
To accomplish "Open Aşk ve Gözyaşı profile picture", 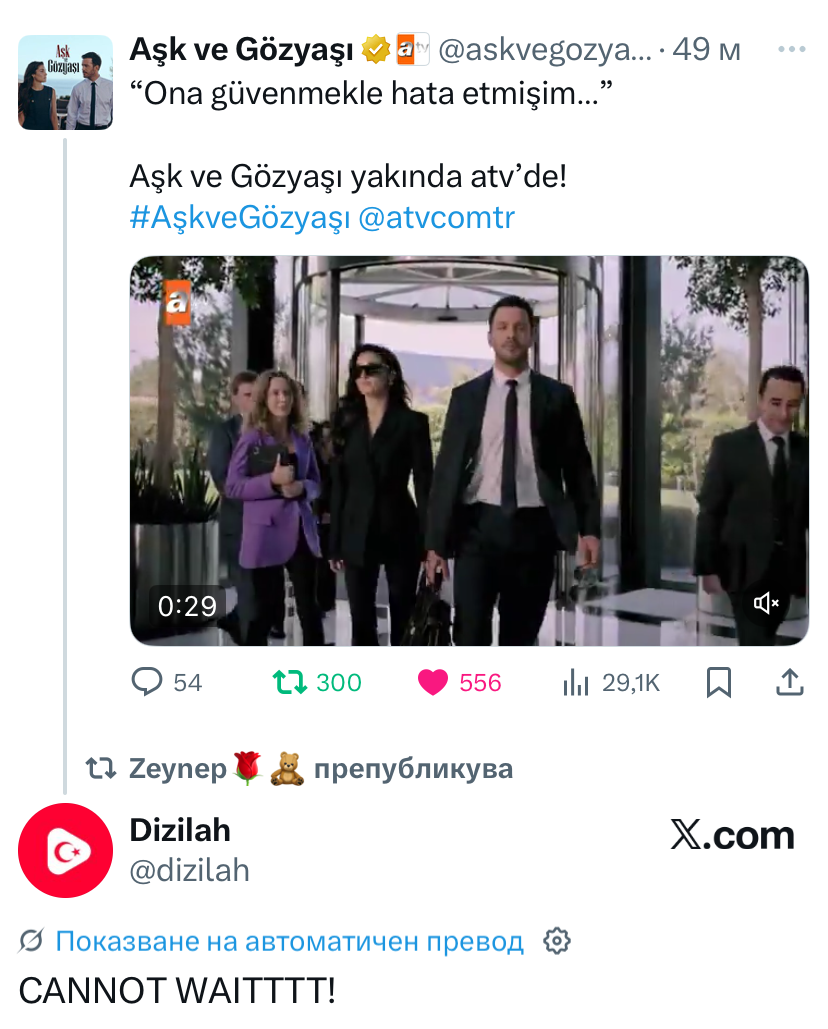I will (x=65, y=82).
